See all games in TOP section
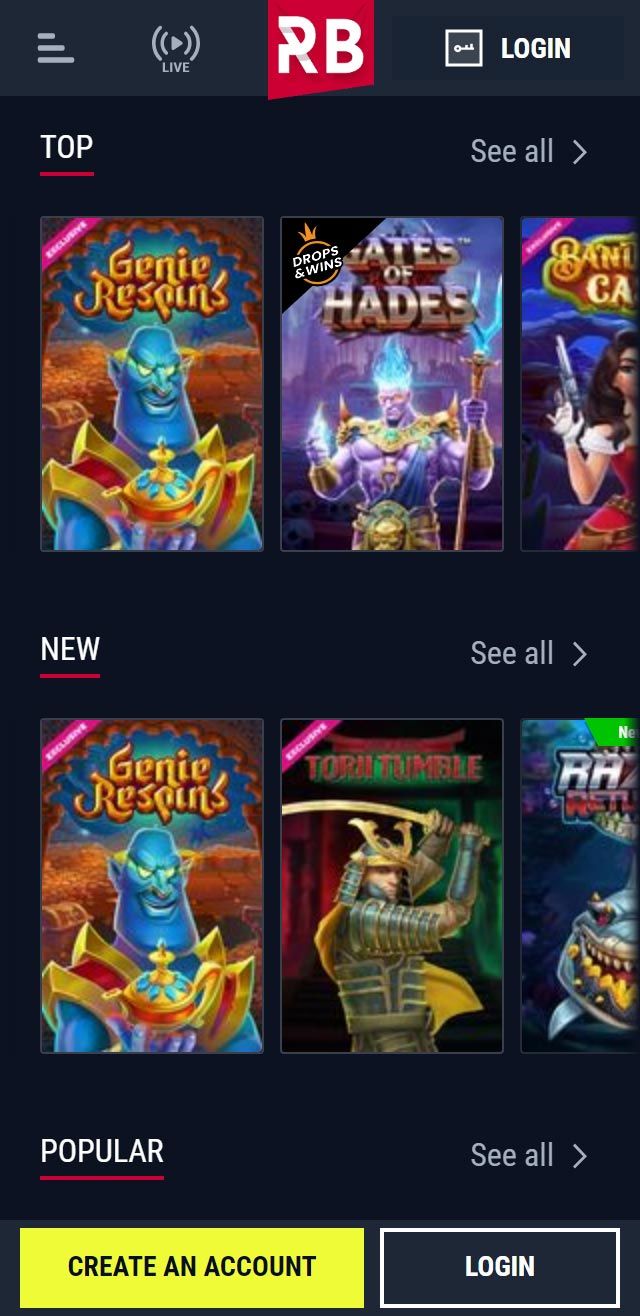 coord(528,152)
